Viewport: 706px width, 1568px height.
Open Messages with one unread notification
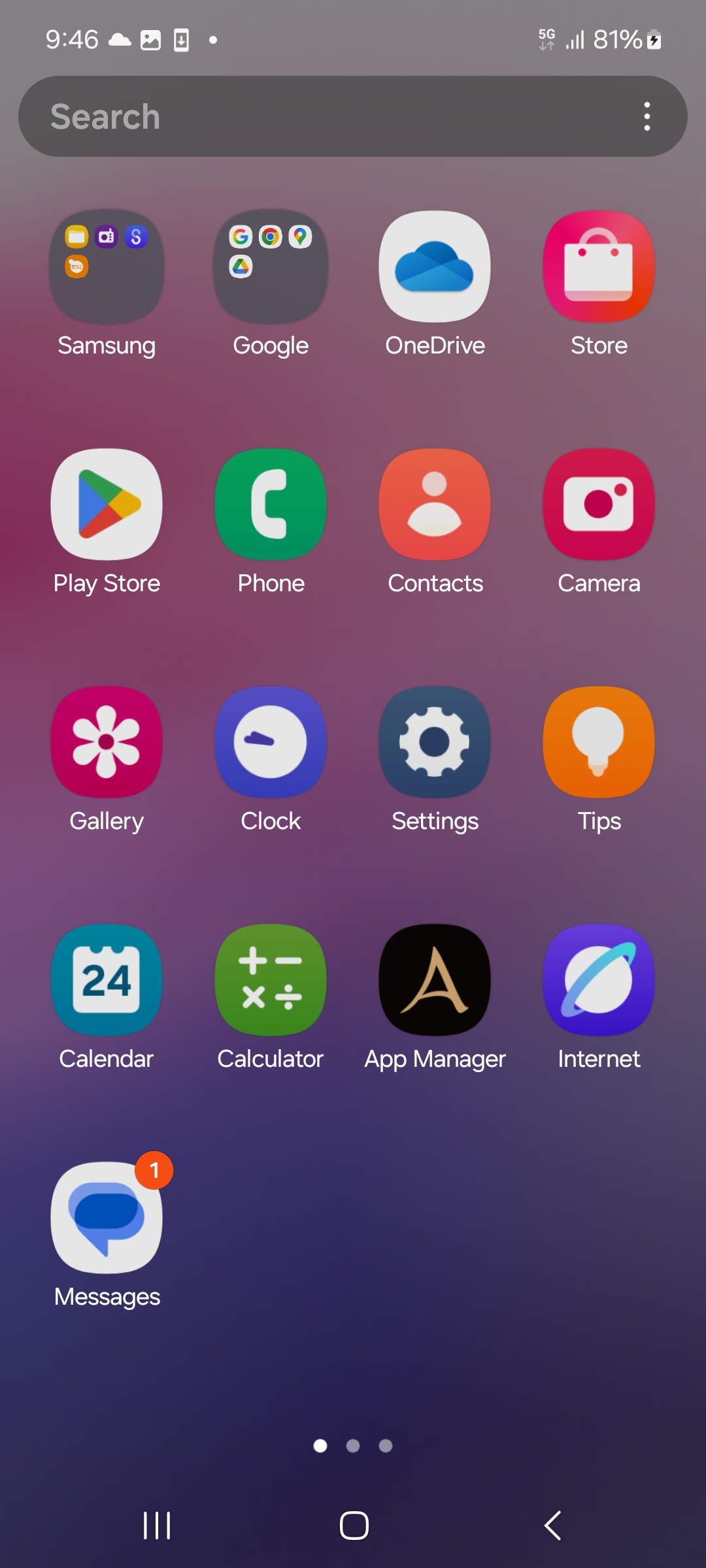click(107, 1218)
